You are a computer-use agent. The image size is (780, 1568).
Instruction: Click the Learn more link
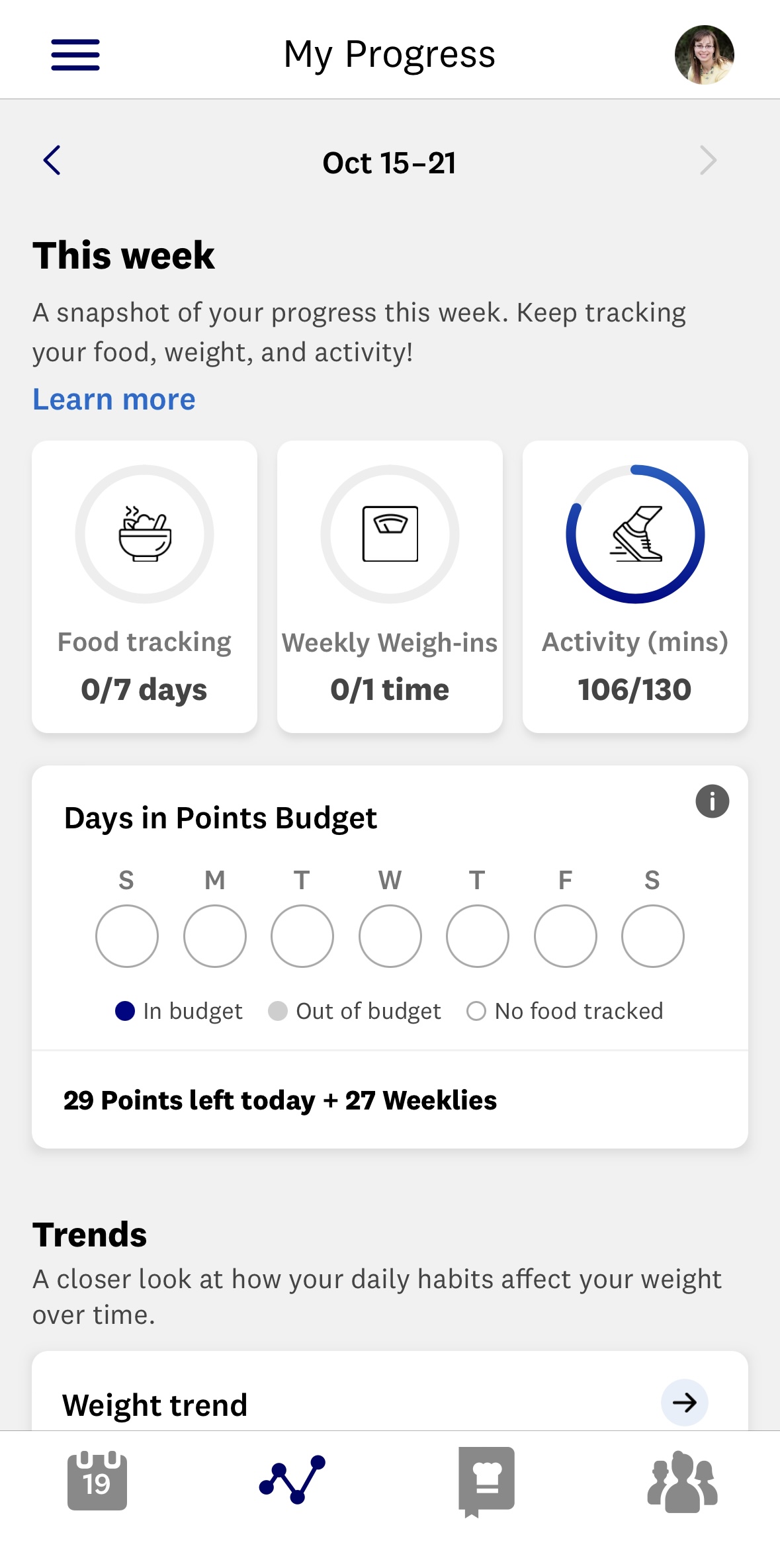113,398
